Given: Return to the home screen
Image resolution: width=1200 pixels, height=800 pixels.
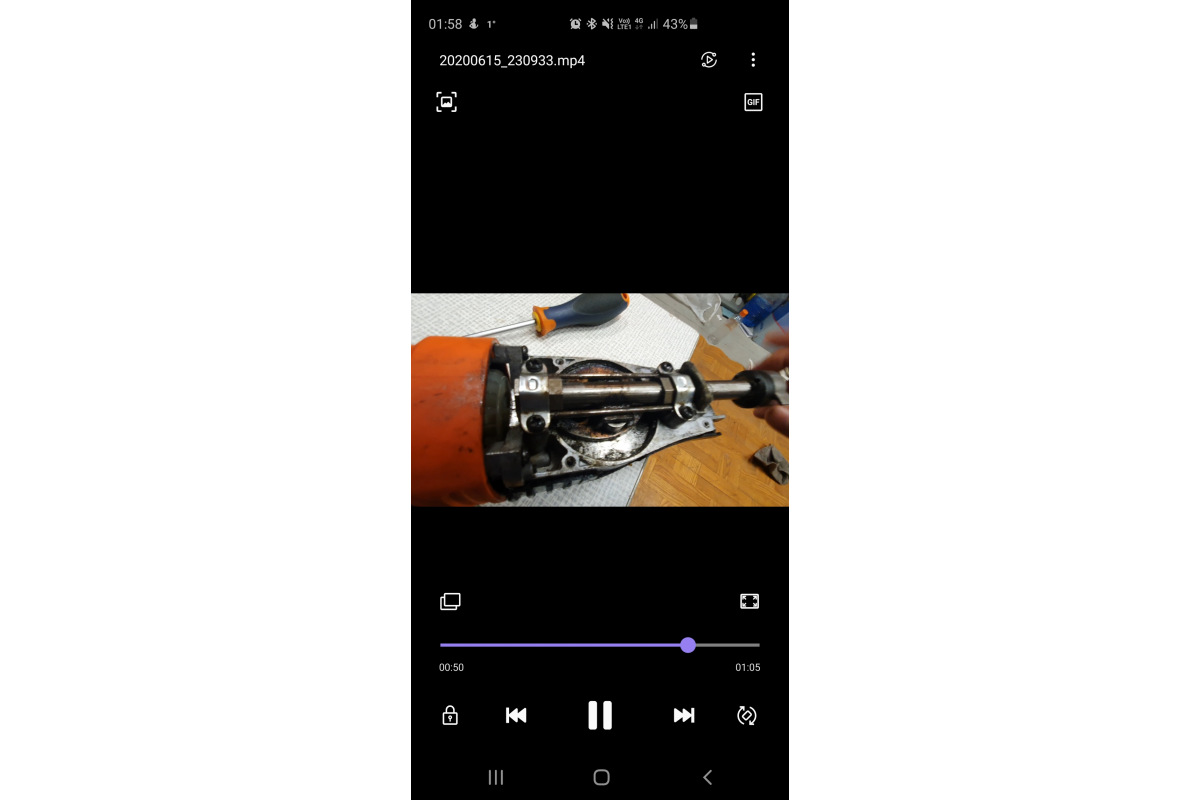Looking at the screenshot, I should [601, 777].
